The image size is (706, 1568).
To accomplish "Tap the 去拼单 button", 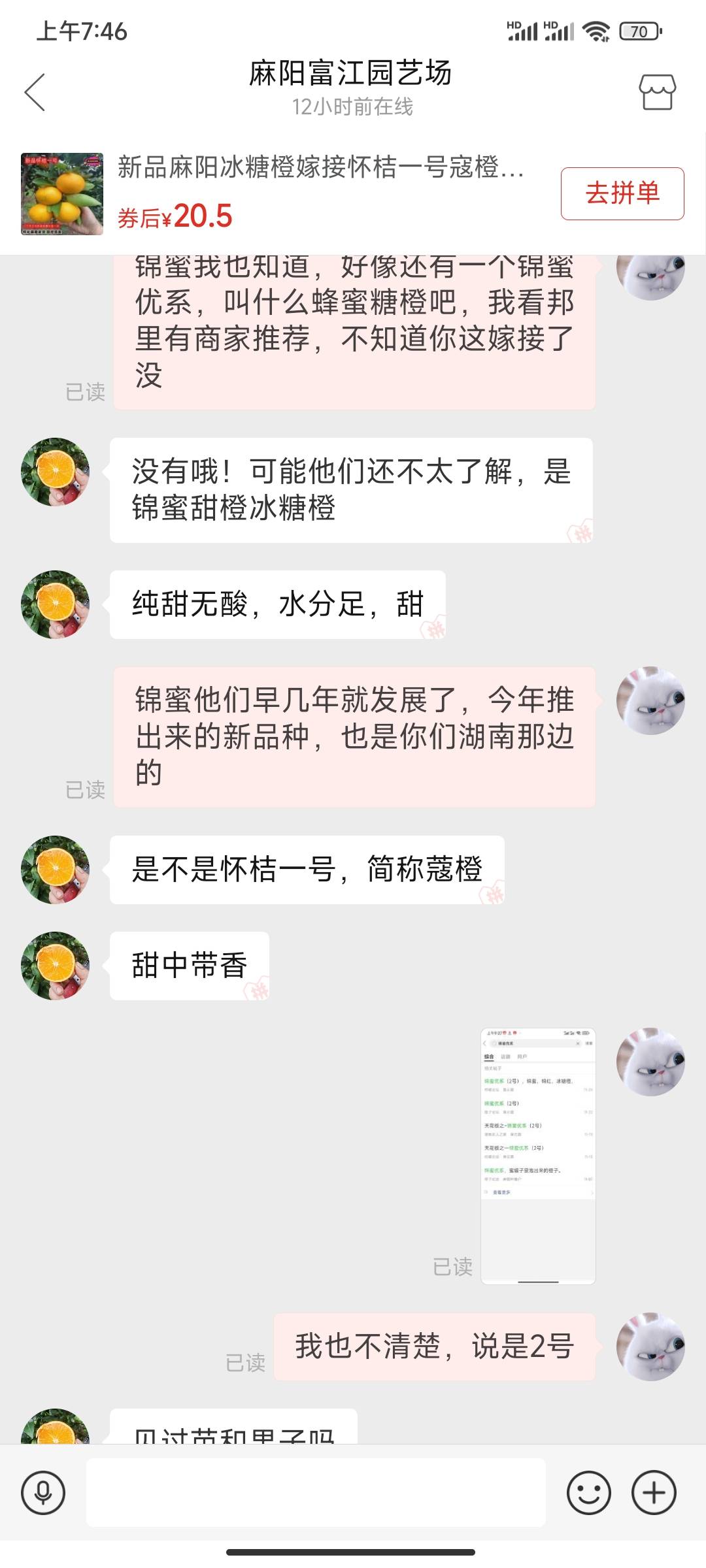I will (622, 193).
